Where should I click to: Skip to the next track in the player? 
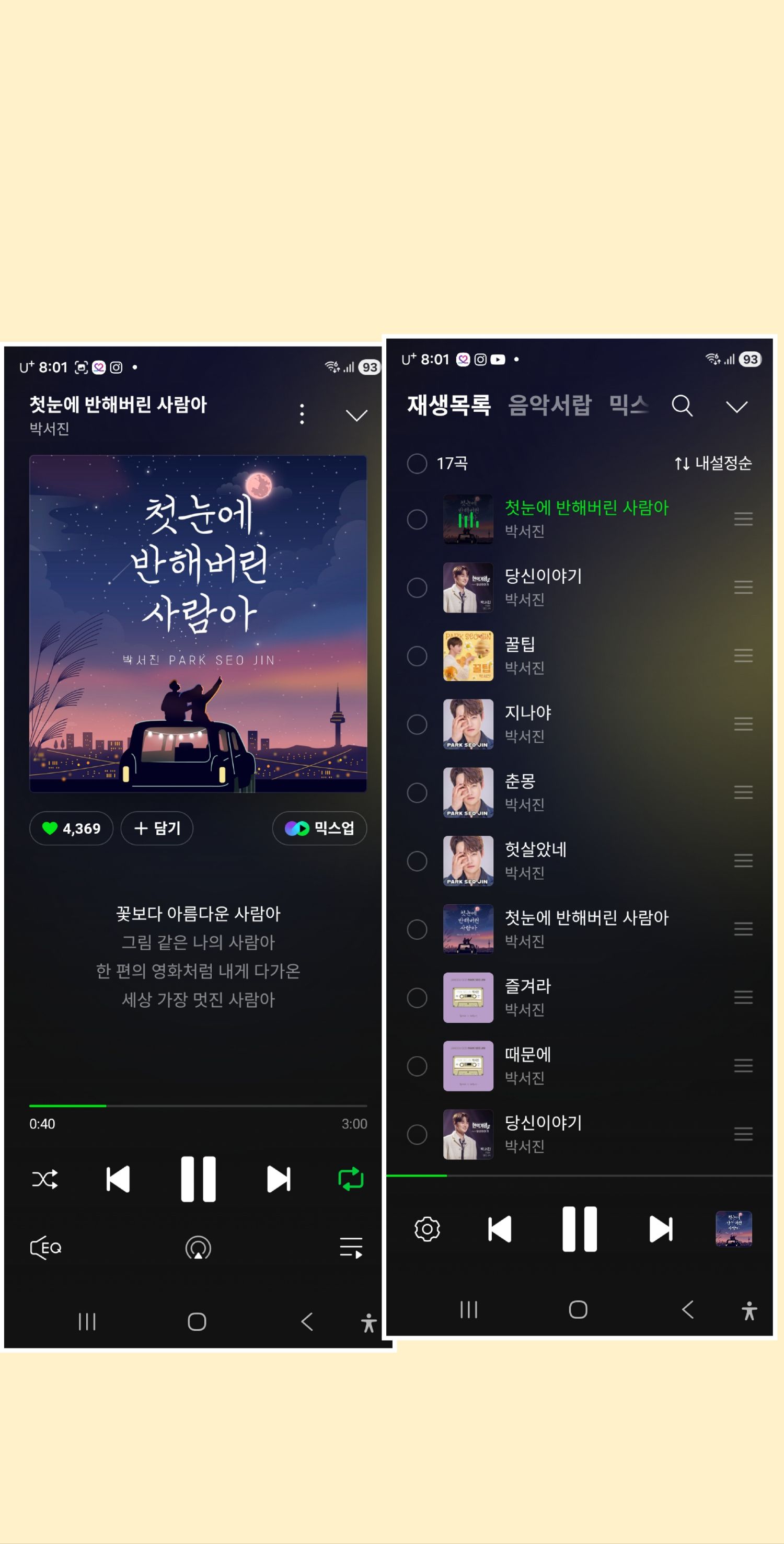point(278,1178)
